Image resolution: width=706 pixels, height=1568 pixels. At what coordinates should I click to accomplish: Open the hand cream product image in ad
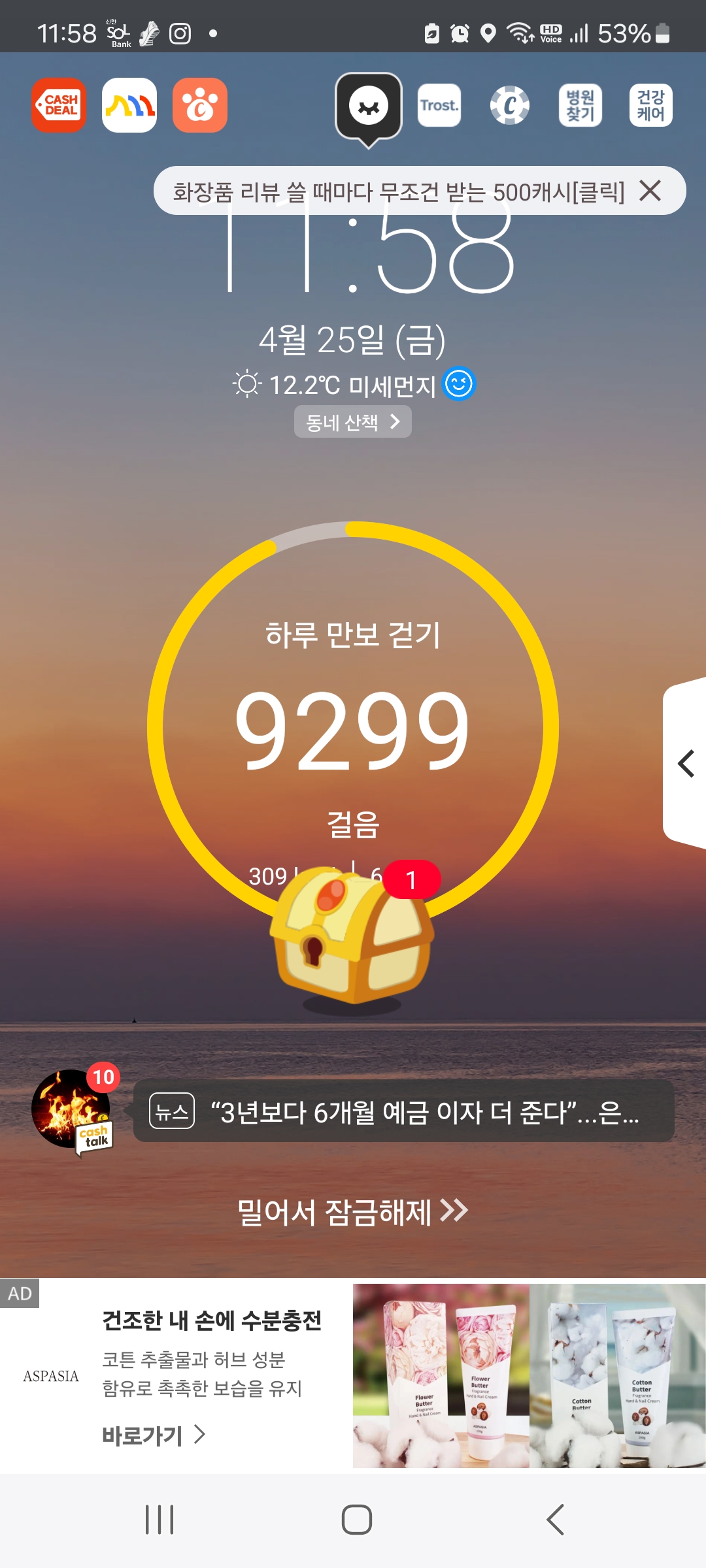(529, 1377)
